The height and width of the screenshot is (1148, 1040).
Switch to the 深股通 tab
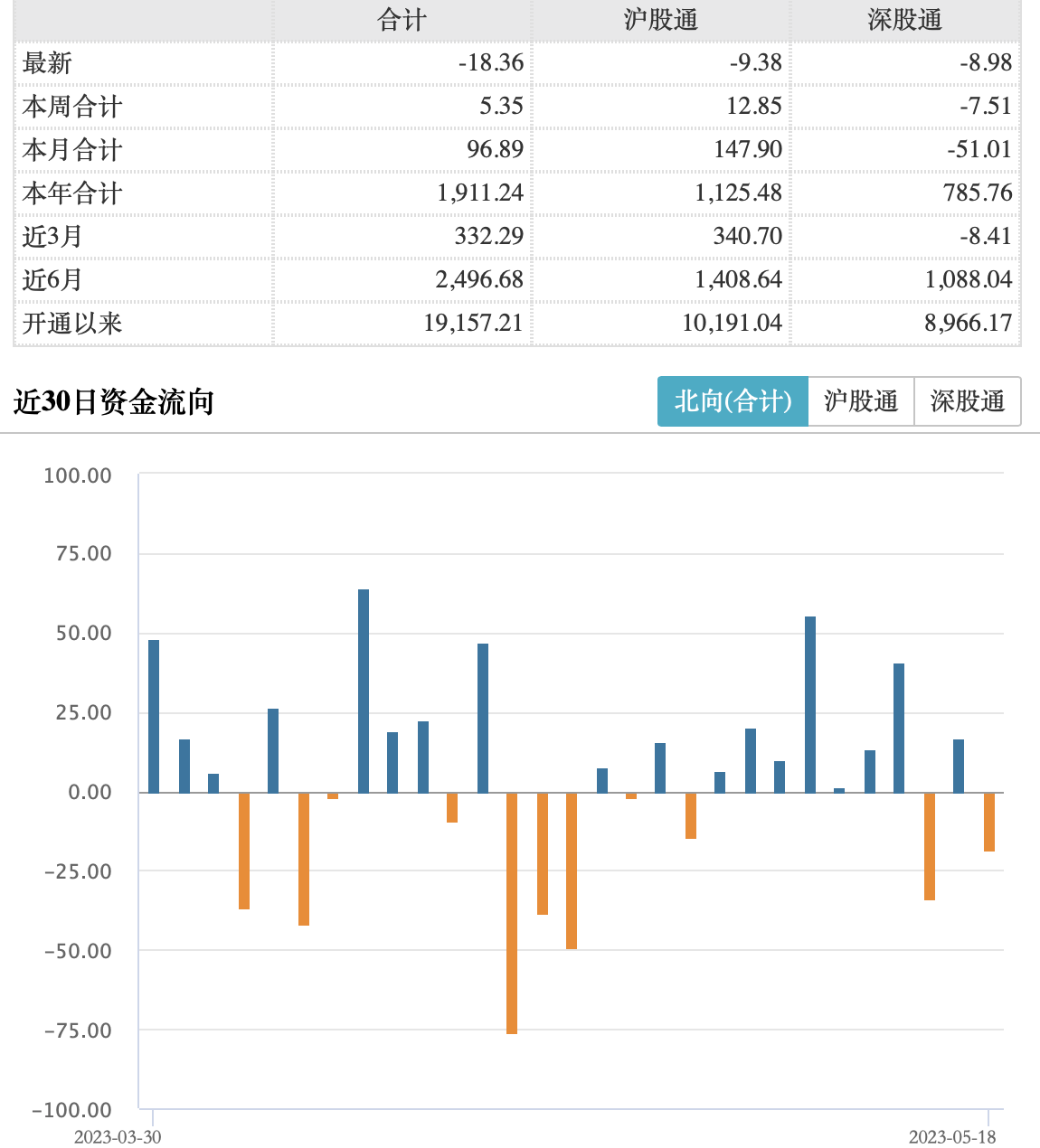[x=967, y=401]
